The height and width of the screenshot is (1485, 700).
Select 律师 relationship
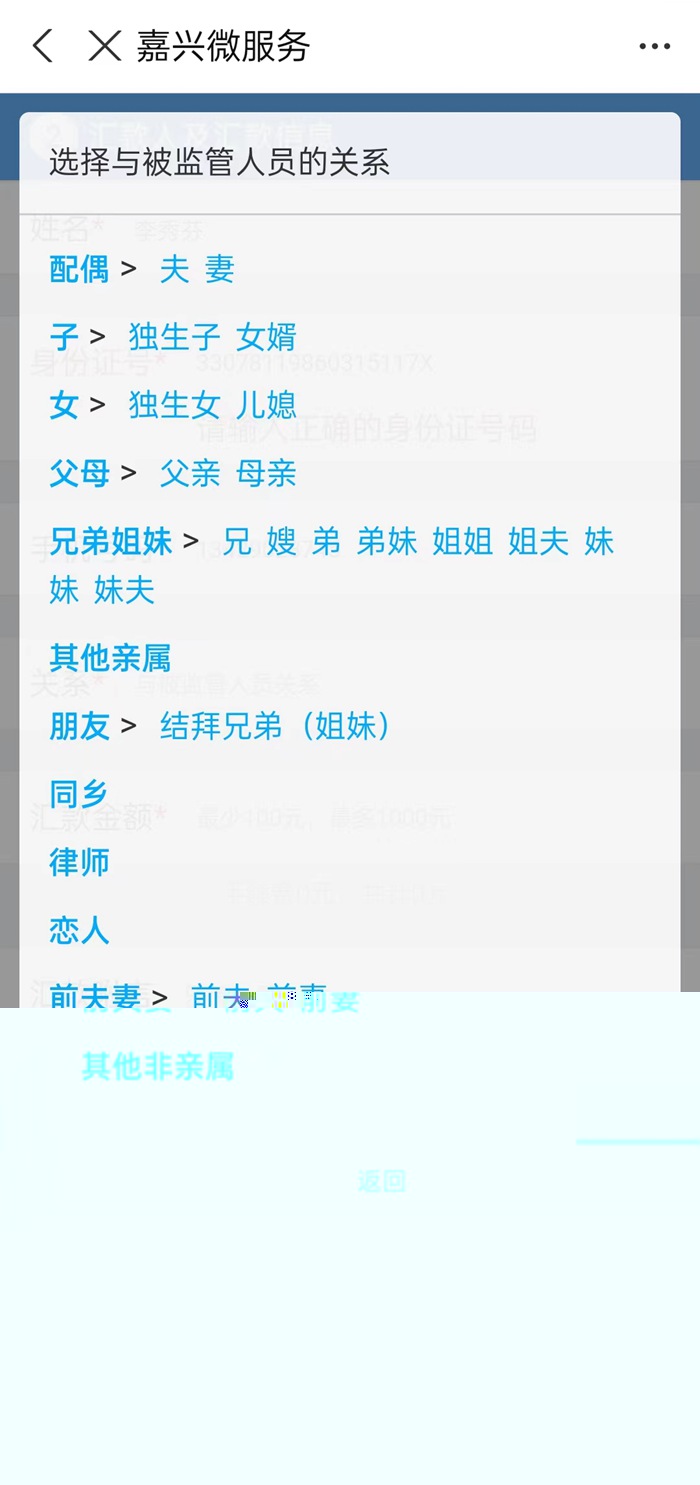pos(79,862)
